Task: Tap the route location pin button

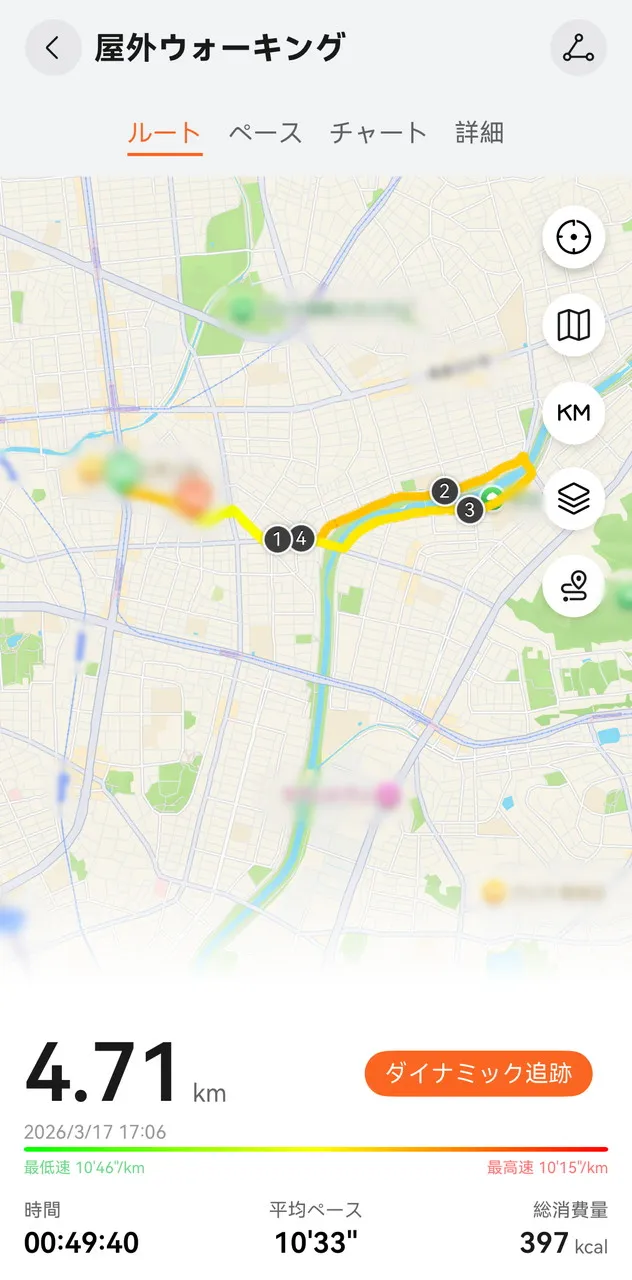Action: [573, 585]
